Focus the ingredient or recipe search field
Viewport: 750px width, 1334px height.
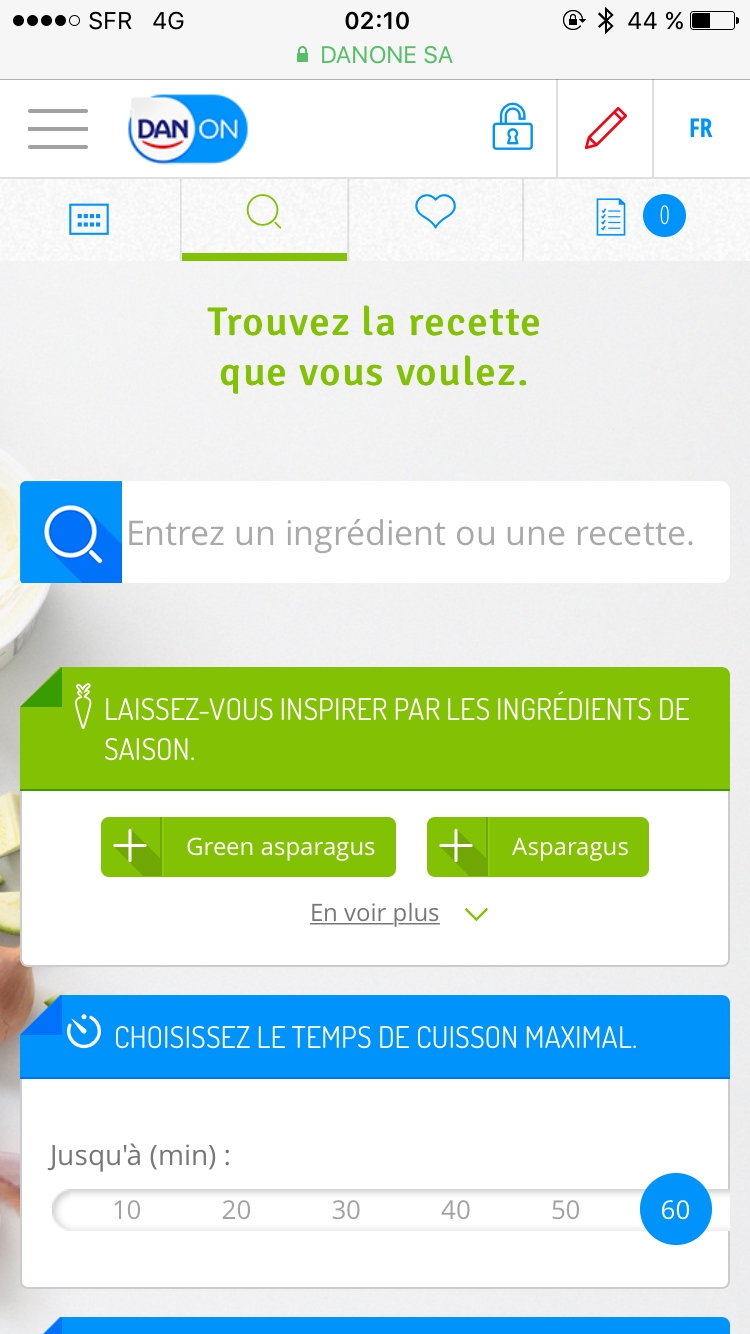click(x=425, y=533)
